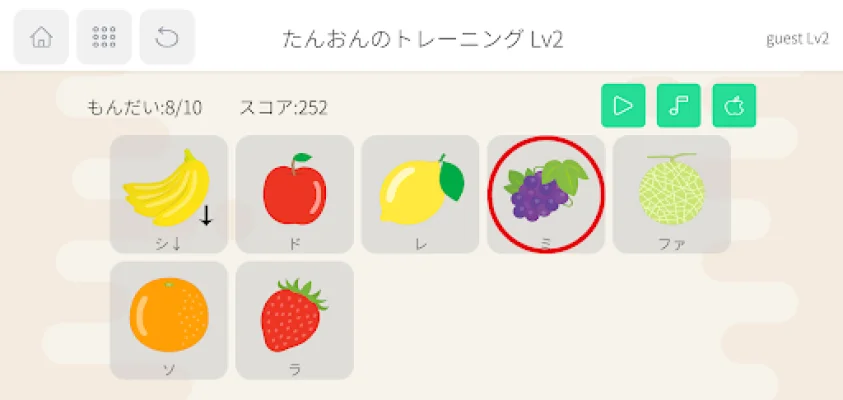Tap the undo arrow icon

pyautogui.click(x=167, y=37)
